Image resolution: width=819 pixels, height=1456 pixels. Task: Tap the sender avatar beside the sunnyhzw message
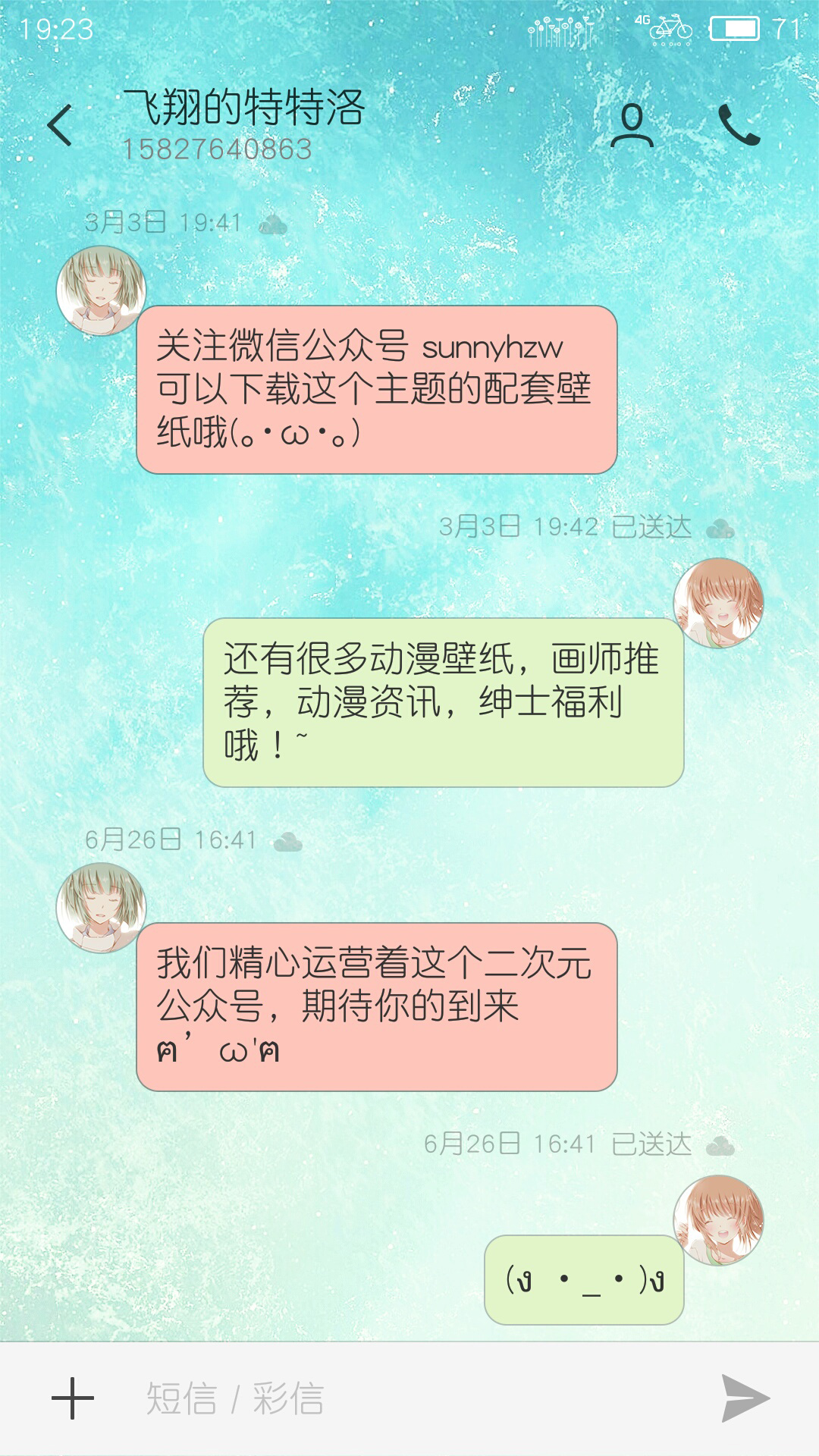point(101,290)
